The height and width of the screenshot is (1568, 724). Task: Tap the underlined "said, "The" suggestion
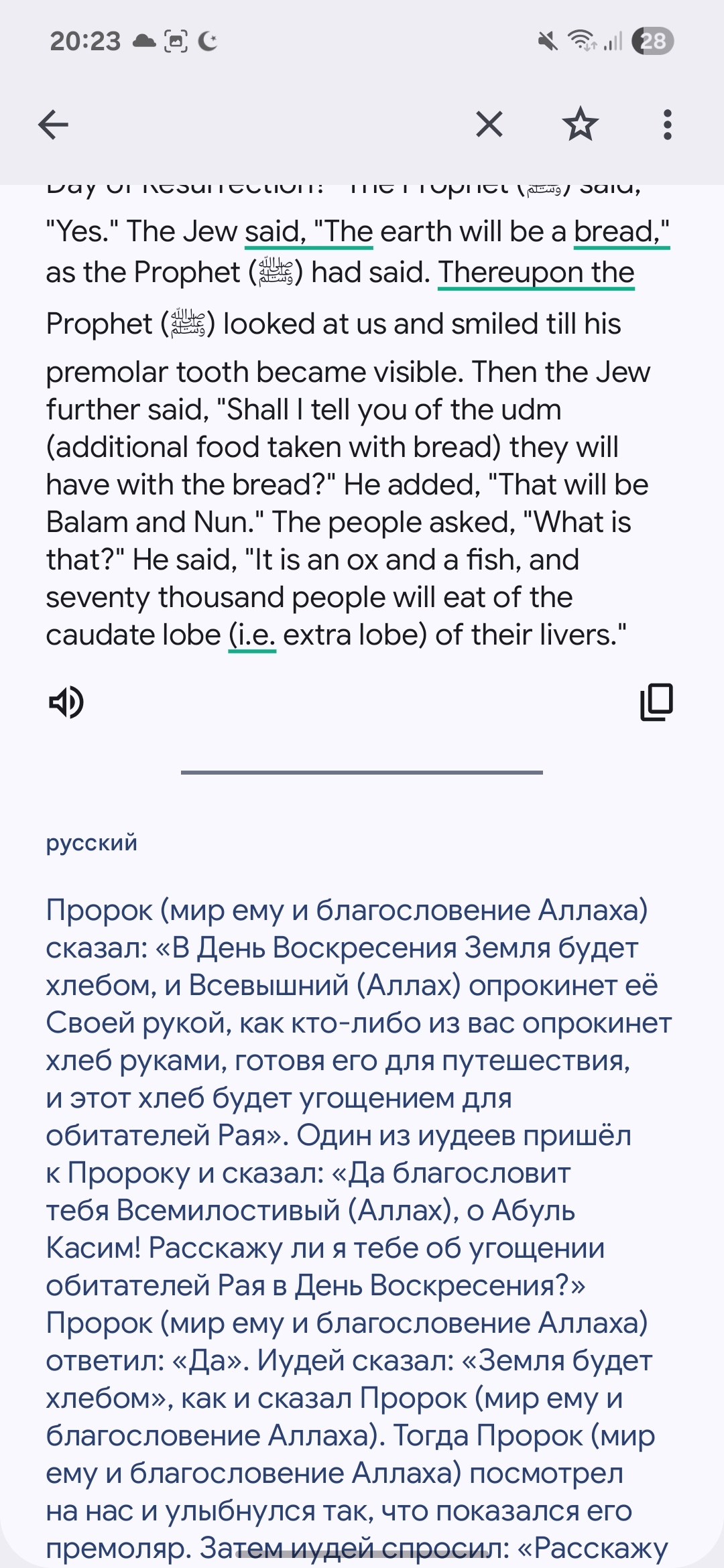pyautogui.click(x=308, y=232)
